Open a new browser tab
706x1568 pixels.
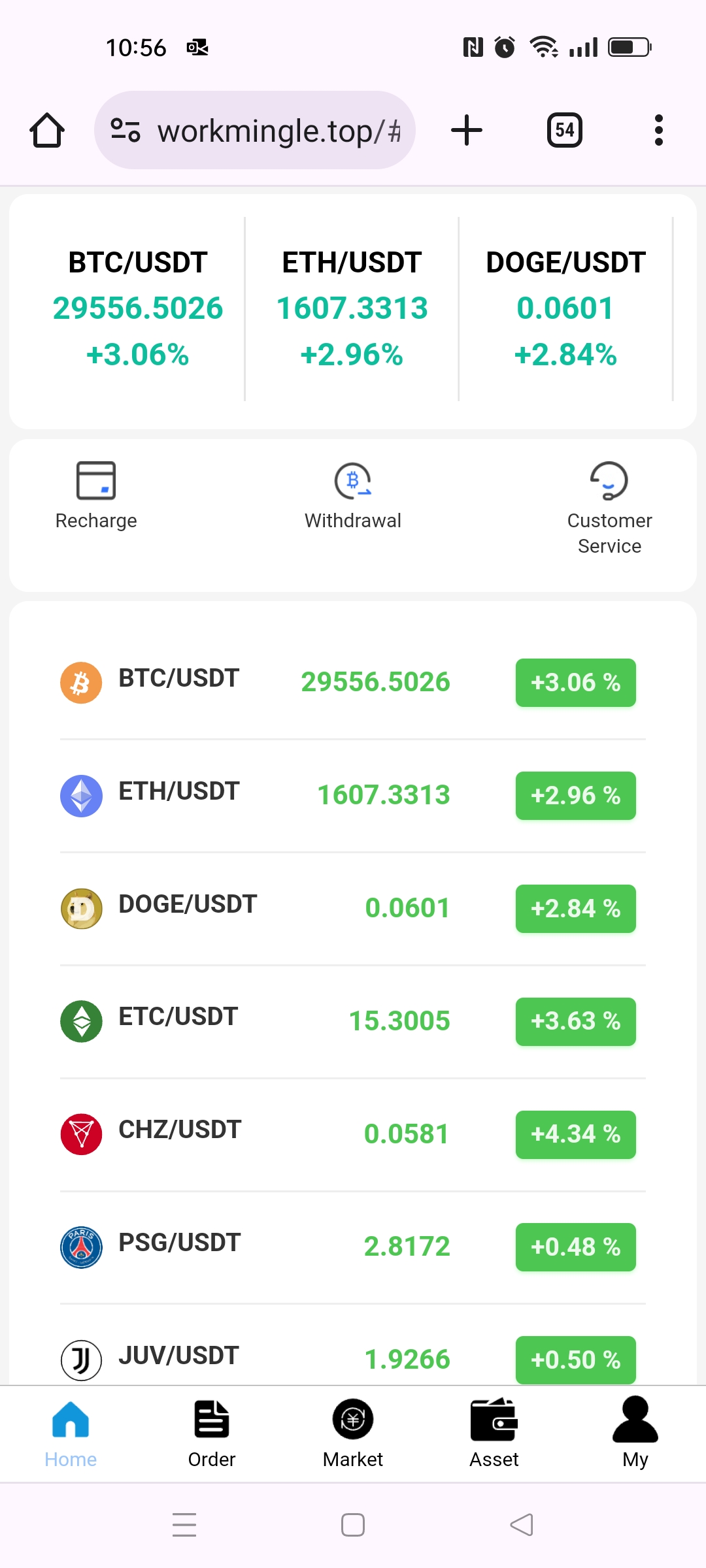(467, 130)
